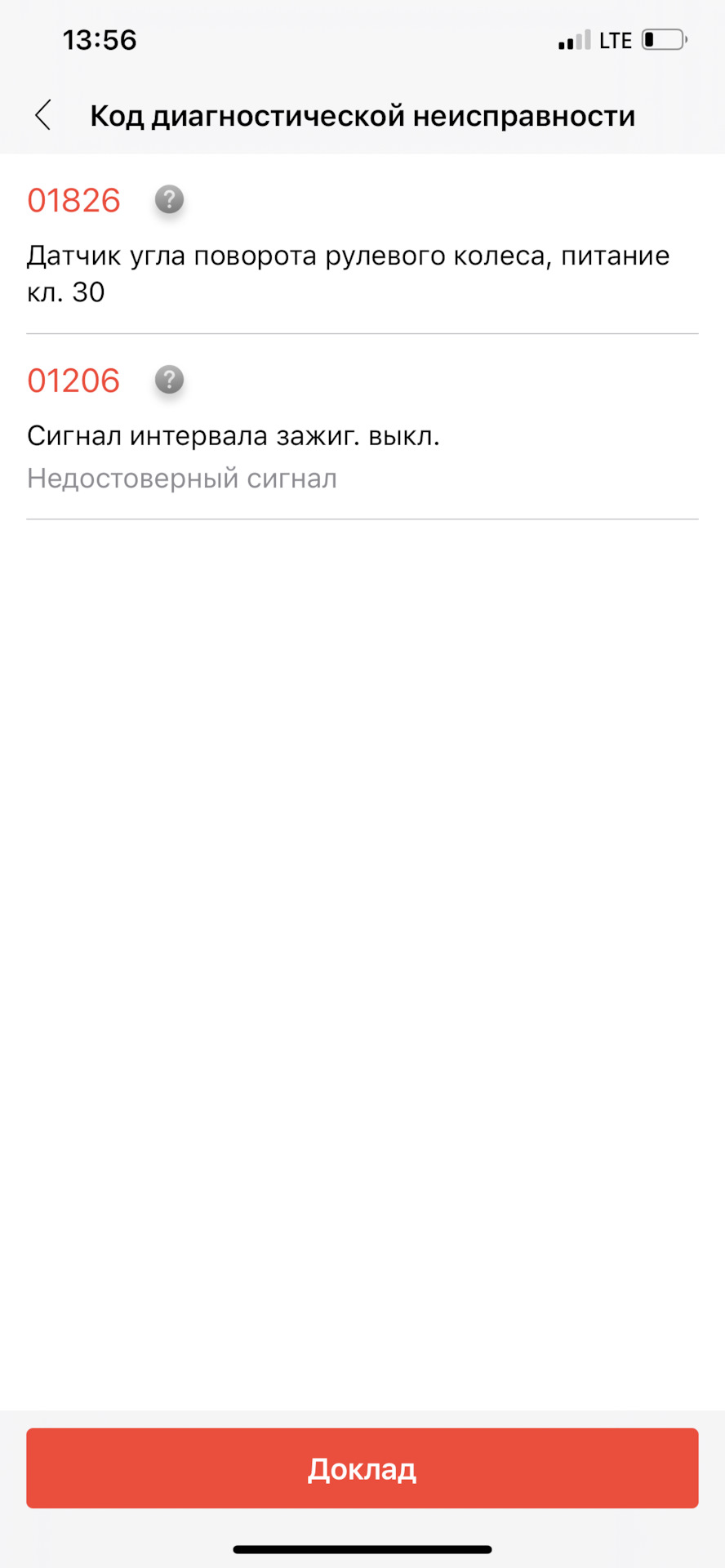This screenshot has width=725, height=1568.
Task: Tap the Доклад report button
Action: click(x=362, y=1468)
